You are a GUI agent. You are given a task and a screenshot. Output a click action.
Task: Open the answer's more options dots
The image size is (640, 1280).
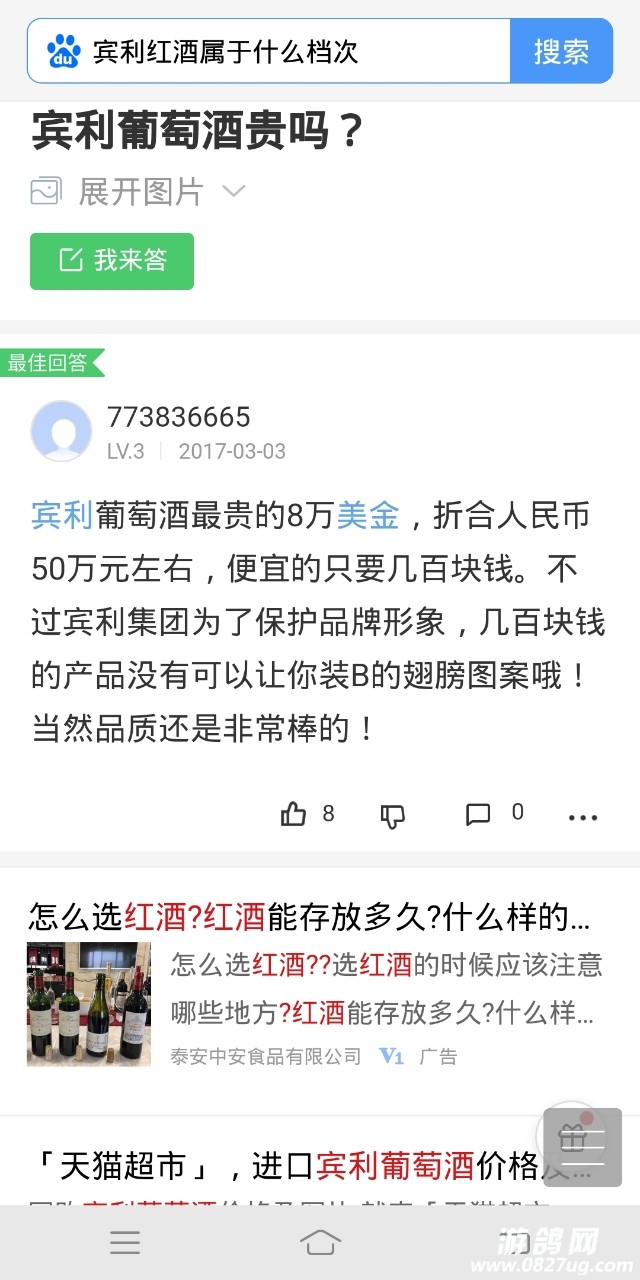tap(582, 817)
